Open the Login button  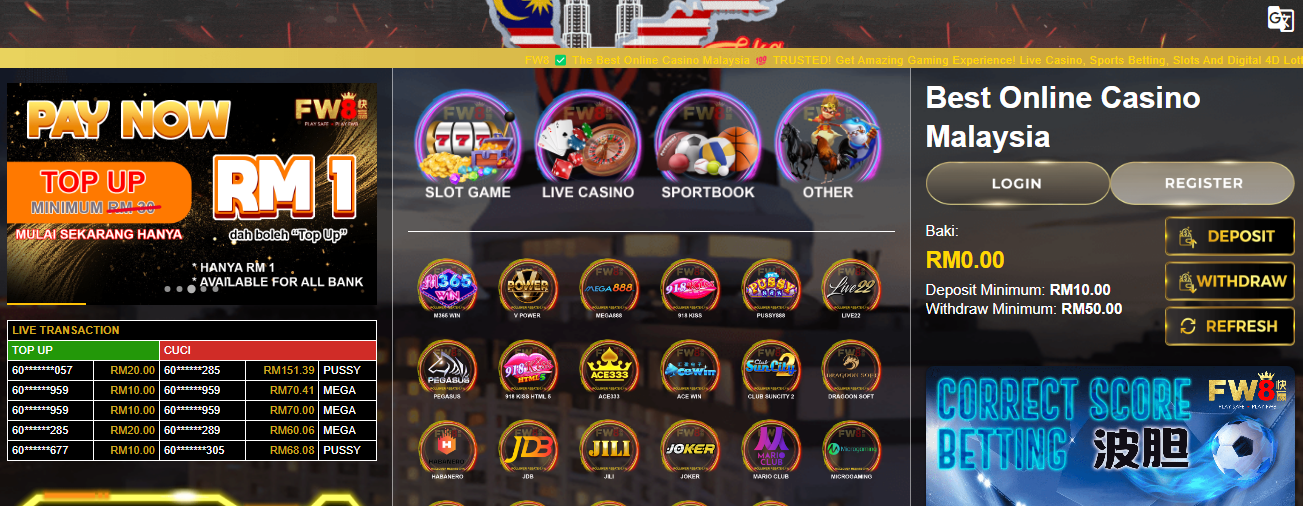point(1016,184)
